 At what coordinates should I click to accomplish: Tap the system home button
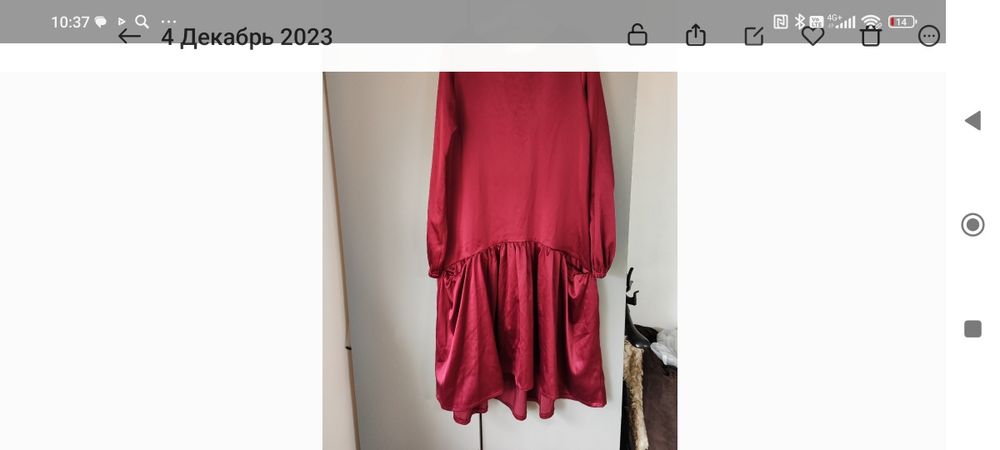coord(972,225)
